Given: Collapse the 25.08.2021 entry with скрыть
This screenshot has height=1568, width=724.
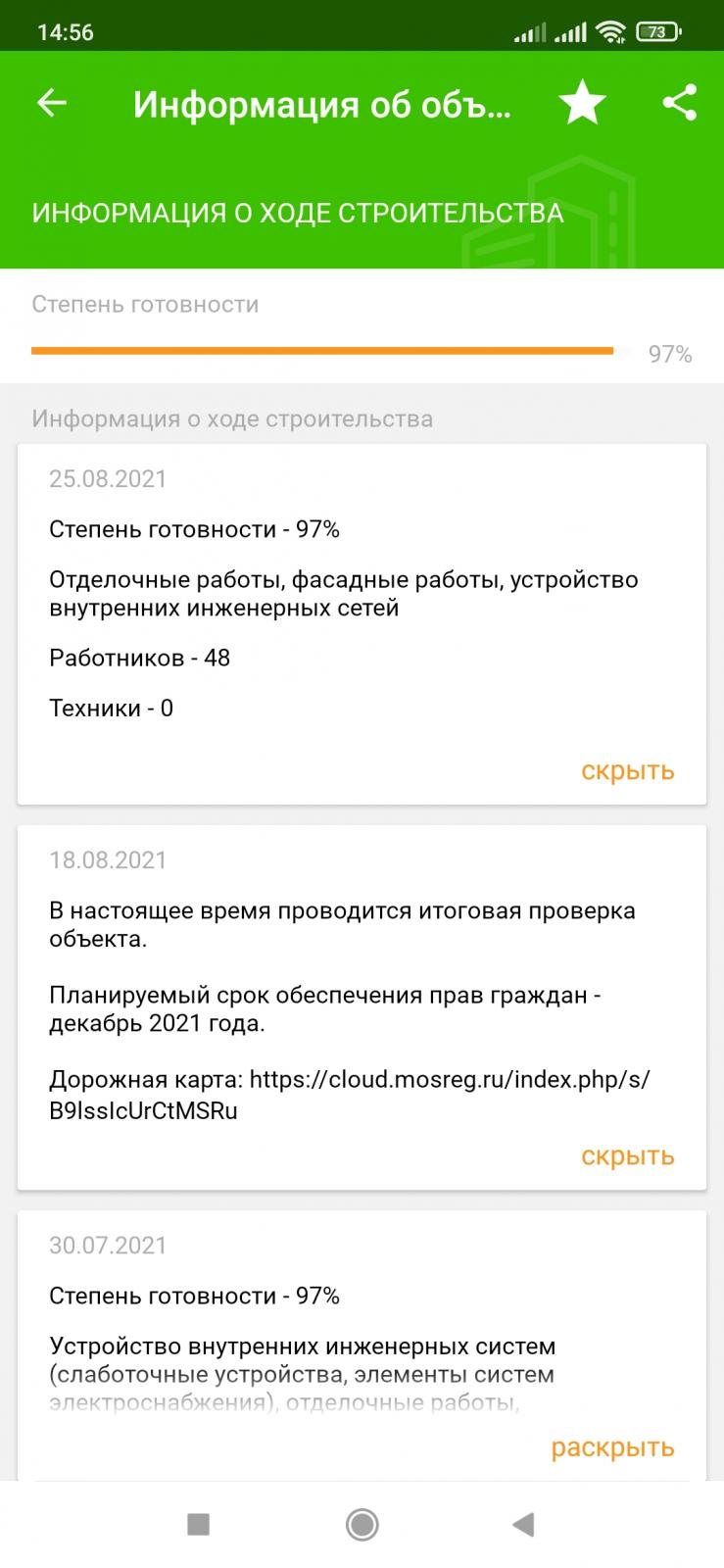Looking at the screenshot, I should [x=627, y=770].
